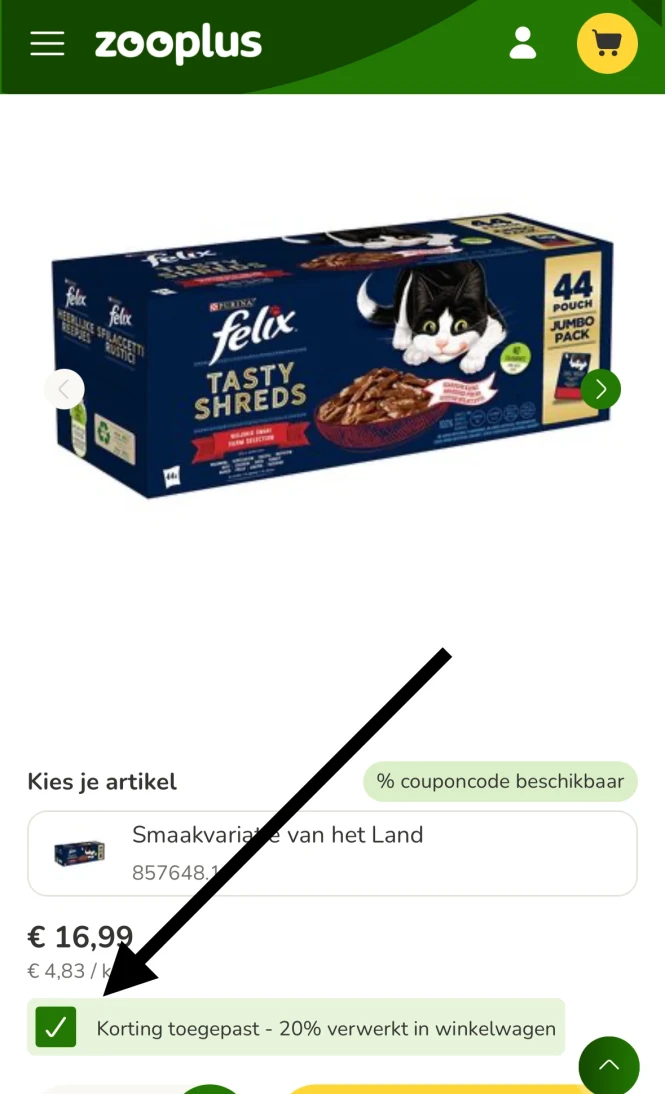Show the previous product image
Image resolution: width=665 pixels, height=1094 pixels.
(x=64, y=389)
